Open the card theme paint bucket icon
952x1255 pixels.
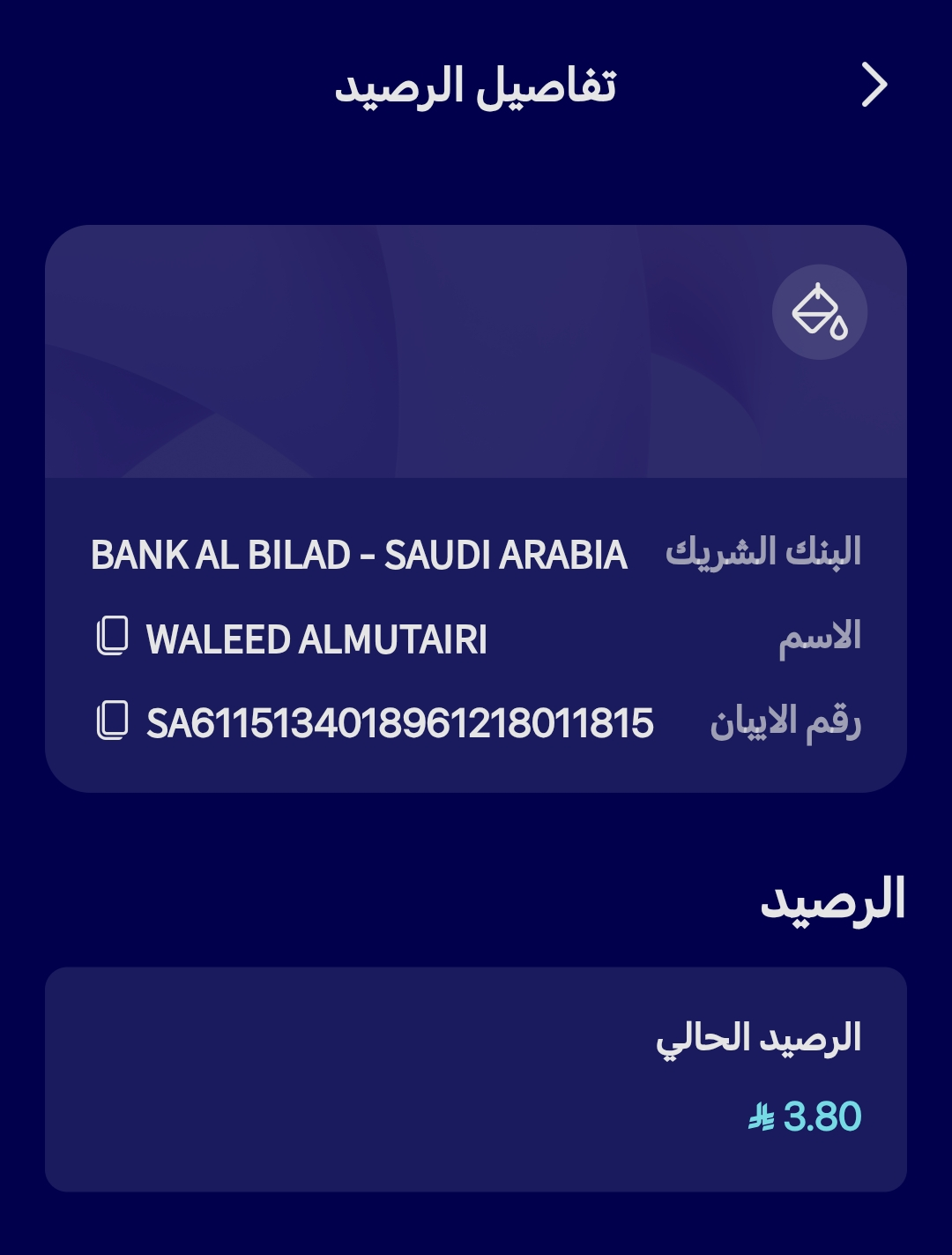(x=819, y=312)
